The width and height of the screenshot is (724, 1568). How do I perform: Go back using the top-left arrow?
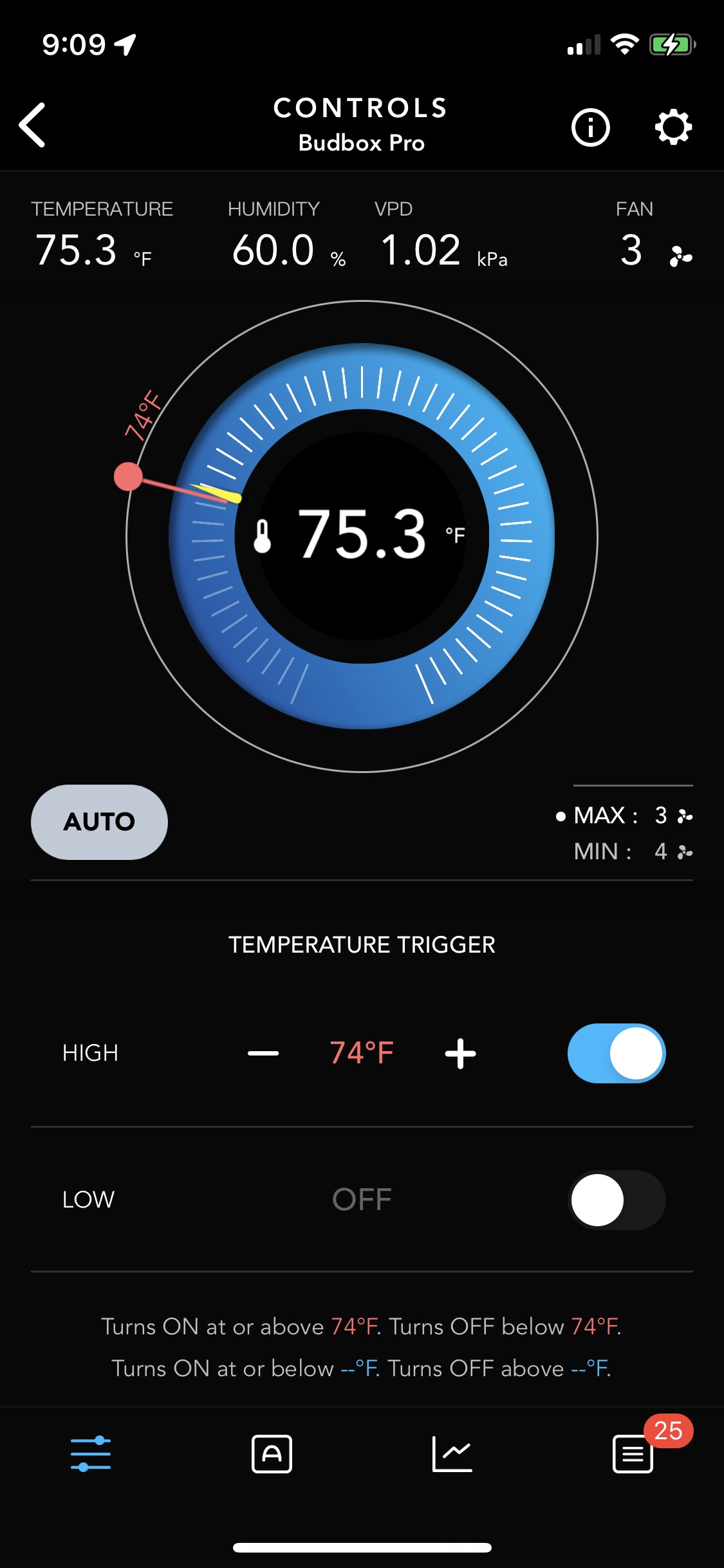point(32,125)
